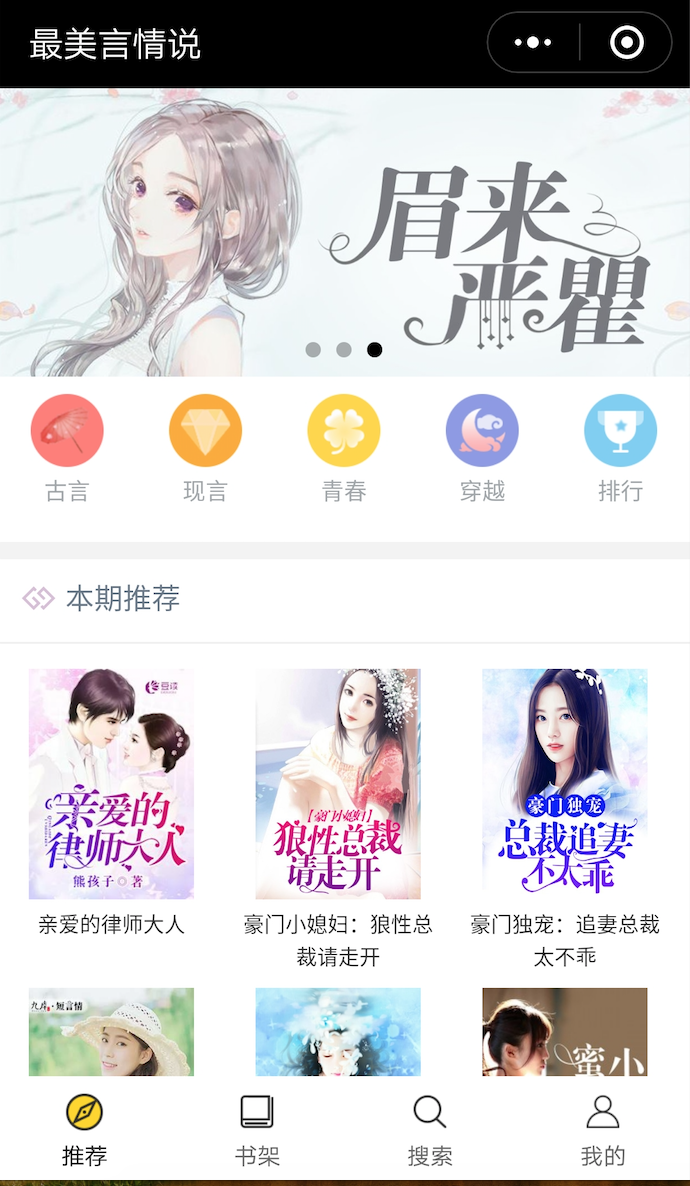Open the book 亲爱的律师大人

[111, 803]
